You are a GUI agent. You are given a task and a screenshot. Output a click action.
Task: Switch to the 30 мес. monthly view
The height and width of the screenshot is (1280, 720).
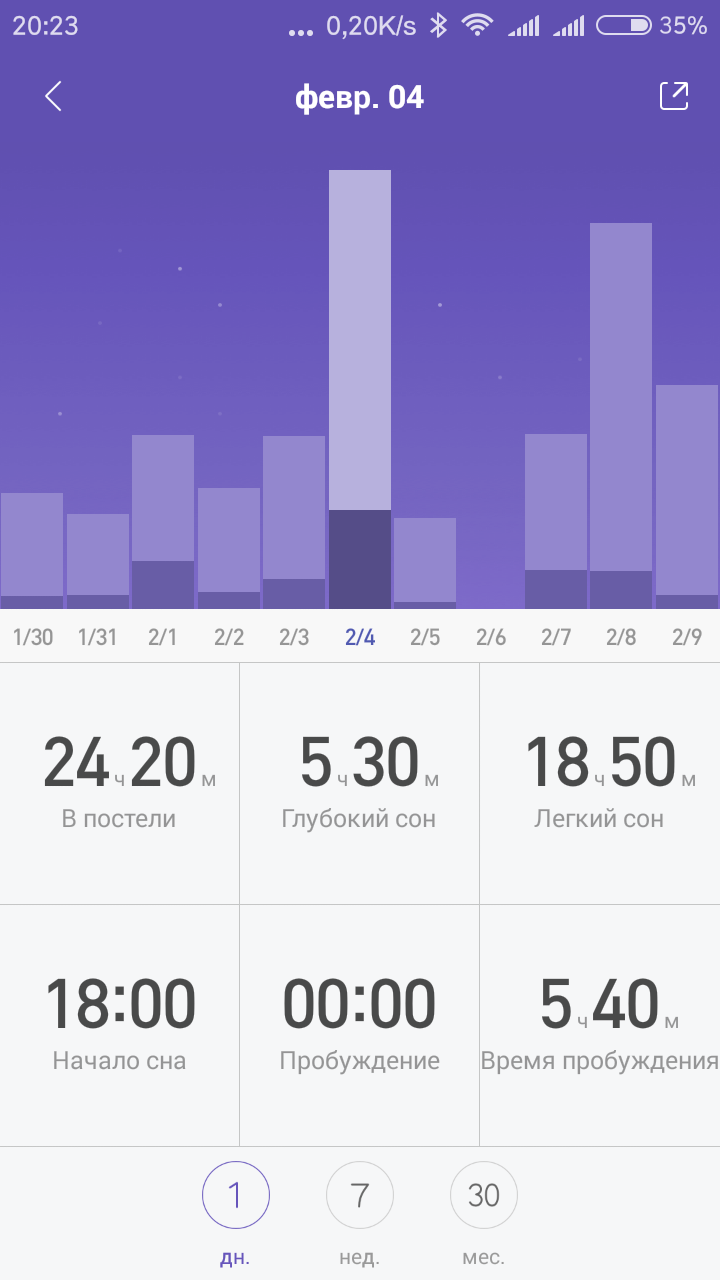point(484,1195)
